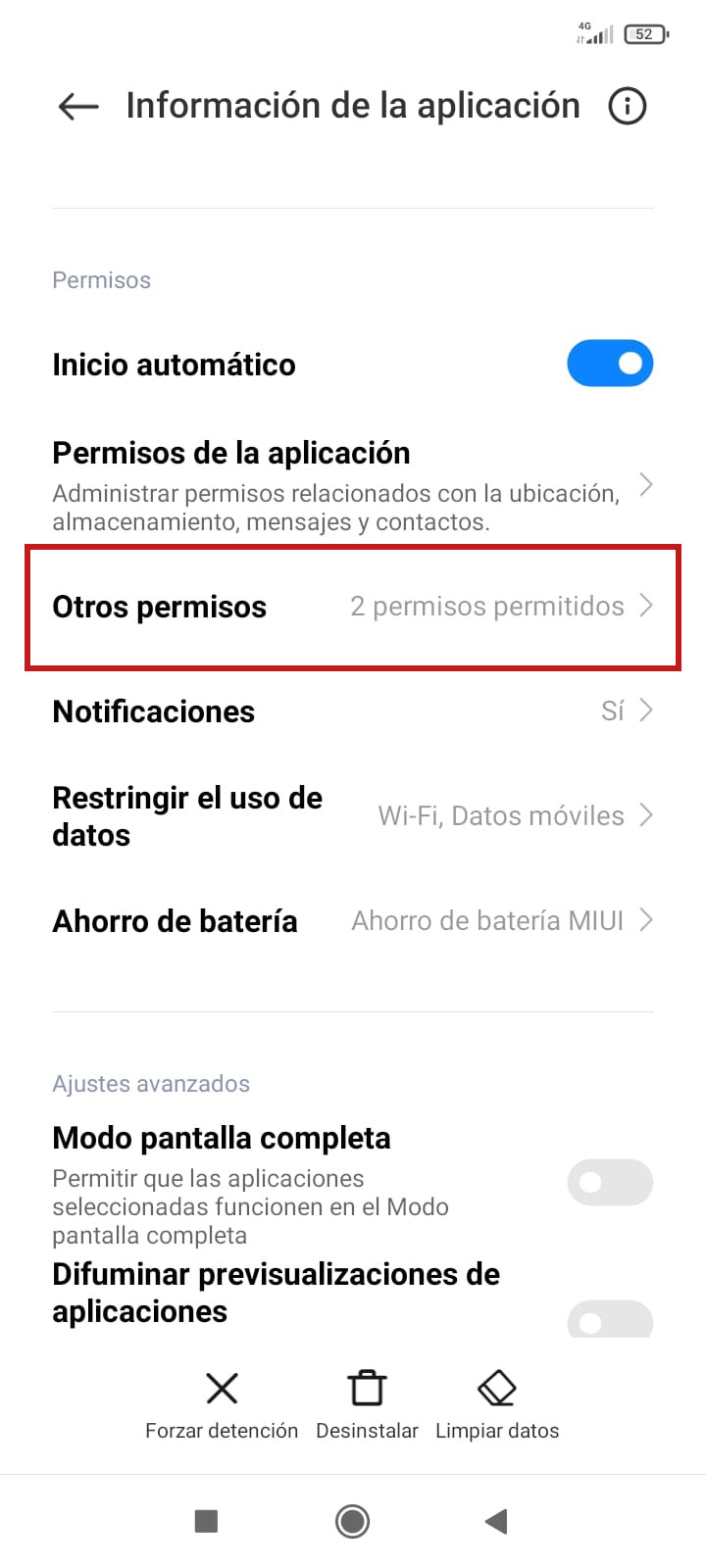The width and height of the screenshot is (706, 1568).
Task: Open Restringir el uso de datos
Action: coord(353,815)
